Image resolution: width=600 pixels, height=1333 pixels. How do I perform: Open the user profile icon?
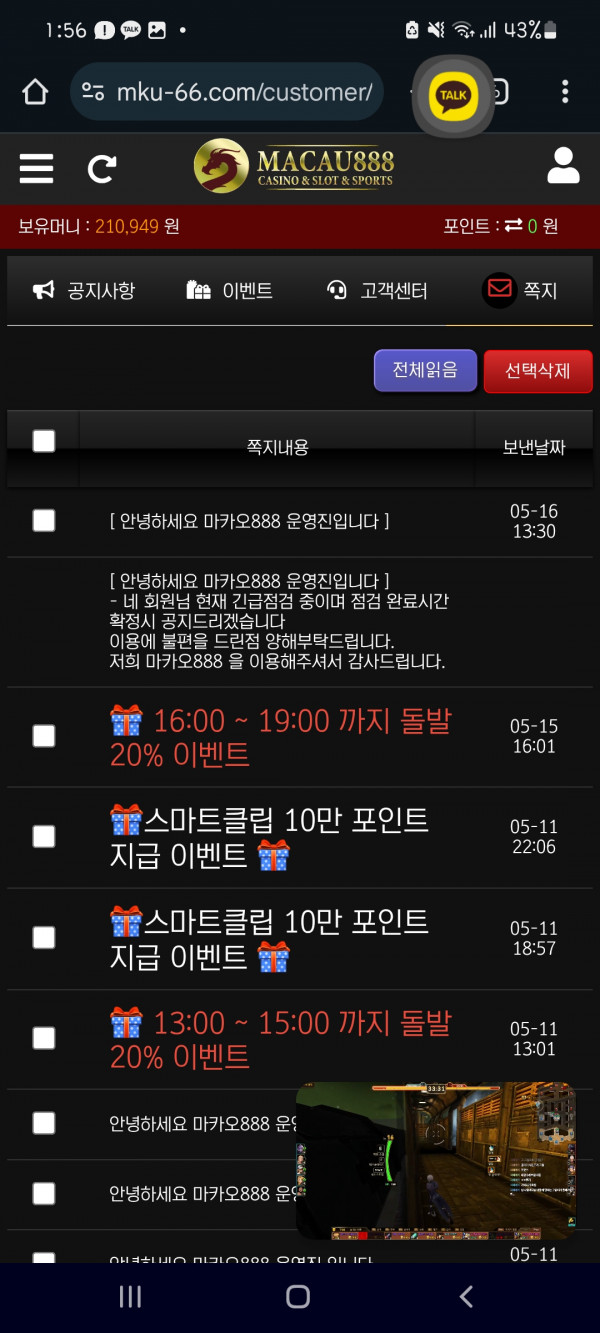pos(563,166)
